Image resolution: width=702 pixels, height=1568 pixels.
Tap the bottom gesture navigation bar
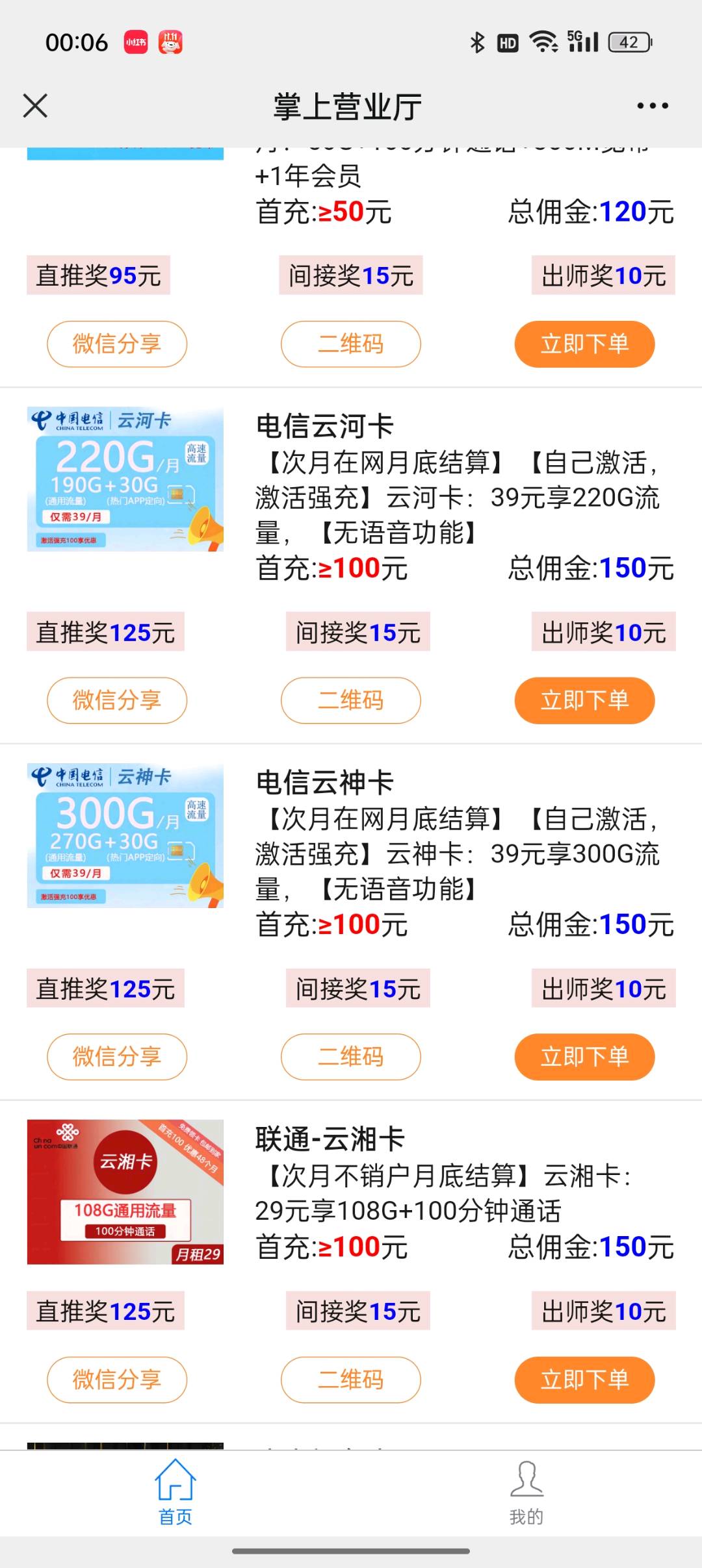click(x=351, y=1550)
